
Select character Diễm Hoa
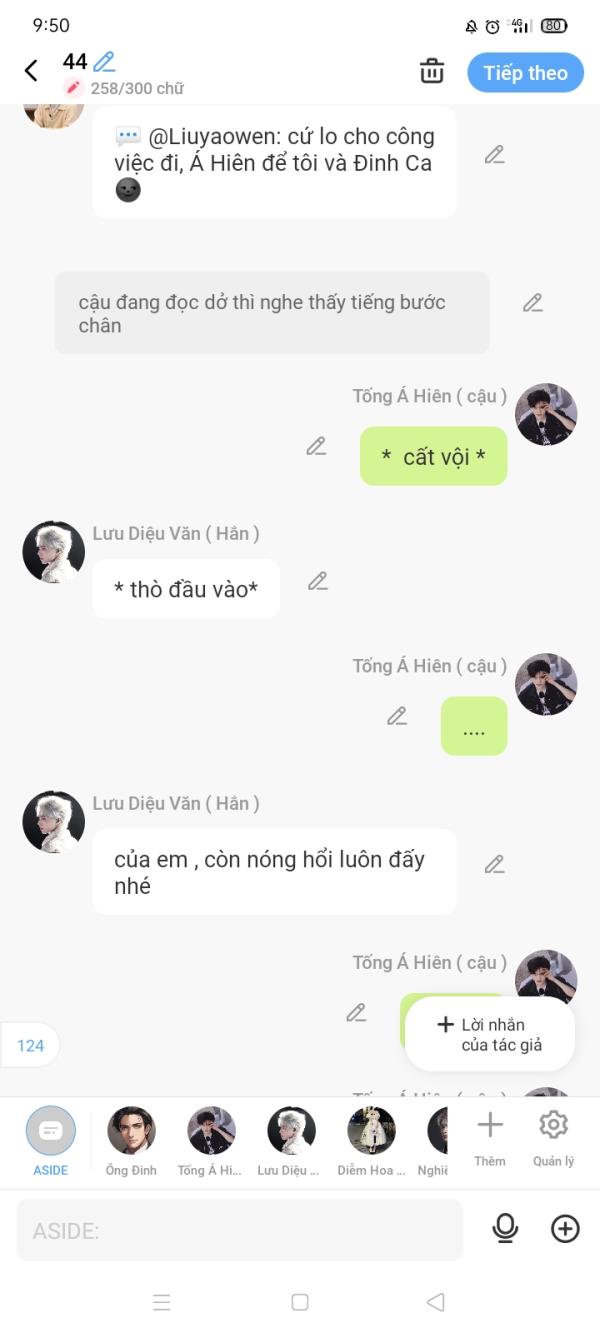pos(371,1140)
